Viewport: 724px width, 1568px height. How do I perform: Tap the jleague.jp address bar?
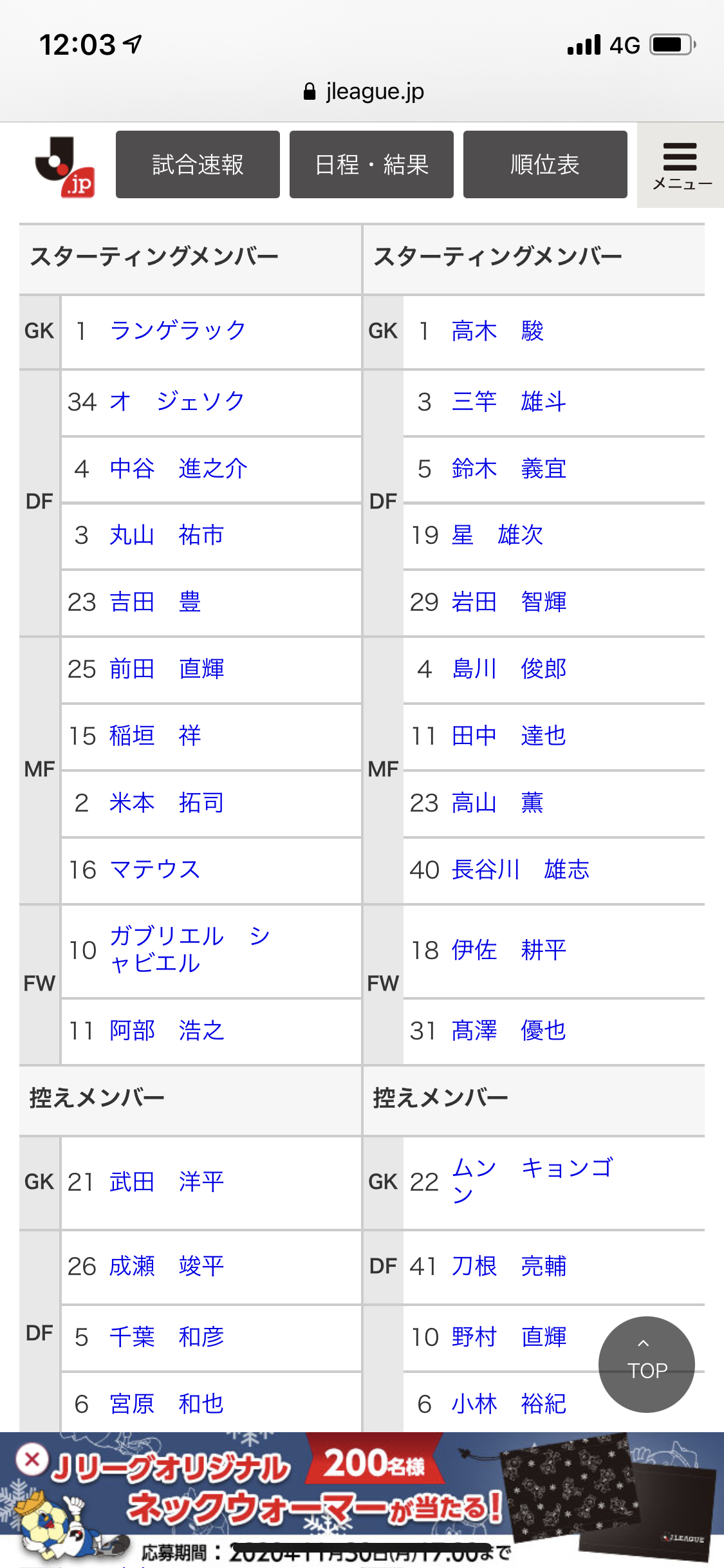pos(364,91)
